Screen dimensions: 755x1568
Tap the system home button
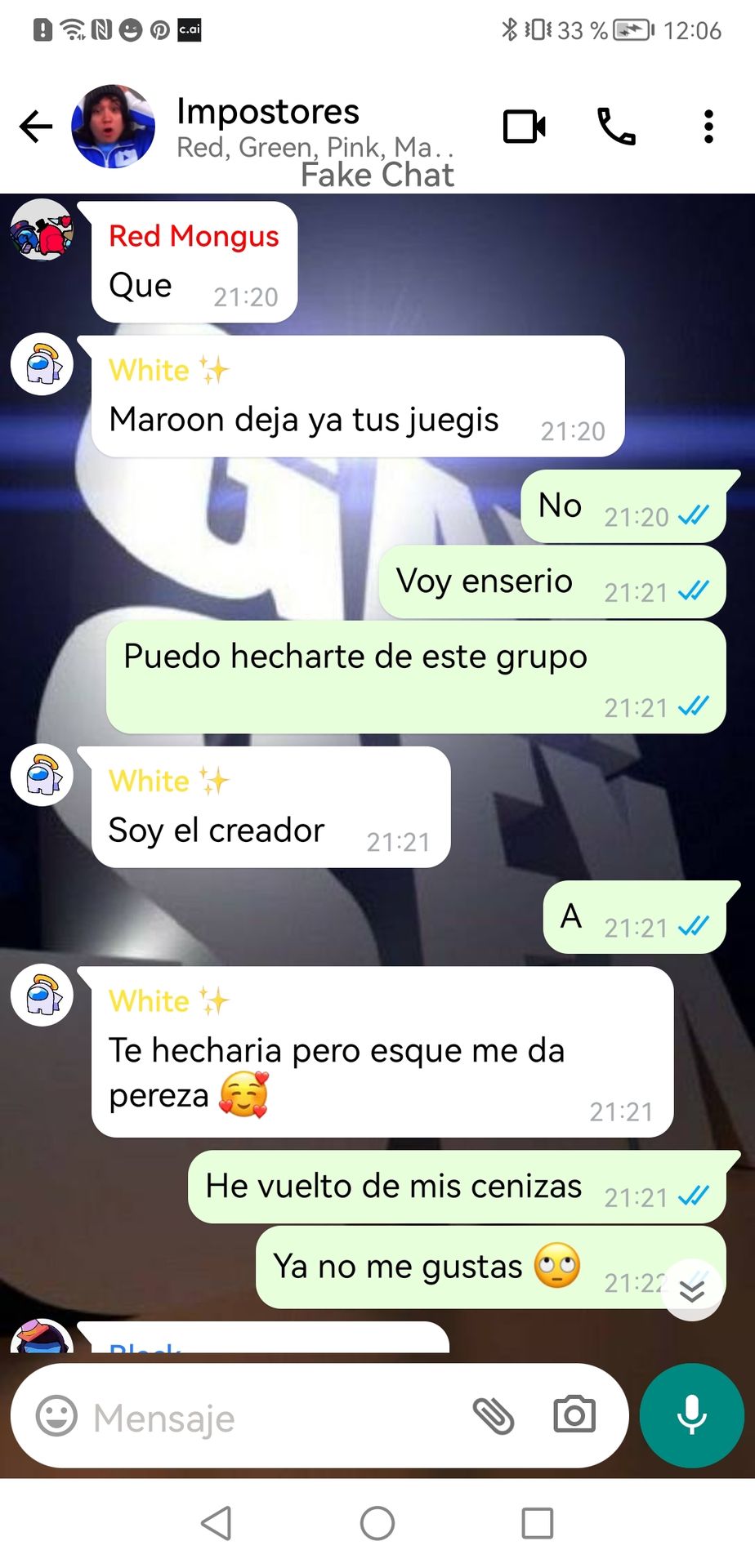coord(377,1523)
